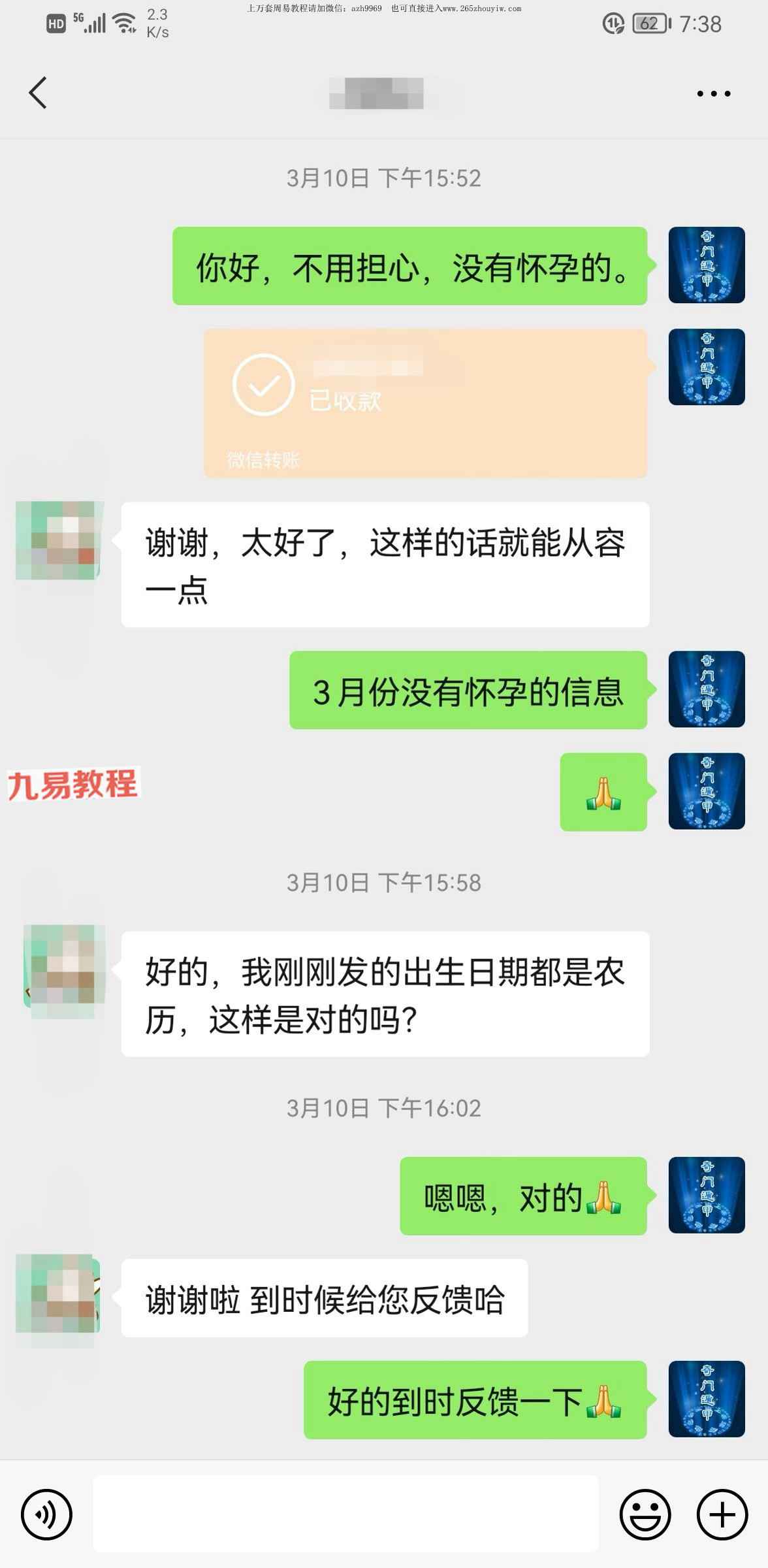Go back to the chat list

(x=38, y=93)
